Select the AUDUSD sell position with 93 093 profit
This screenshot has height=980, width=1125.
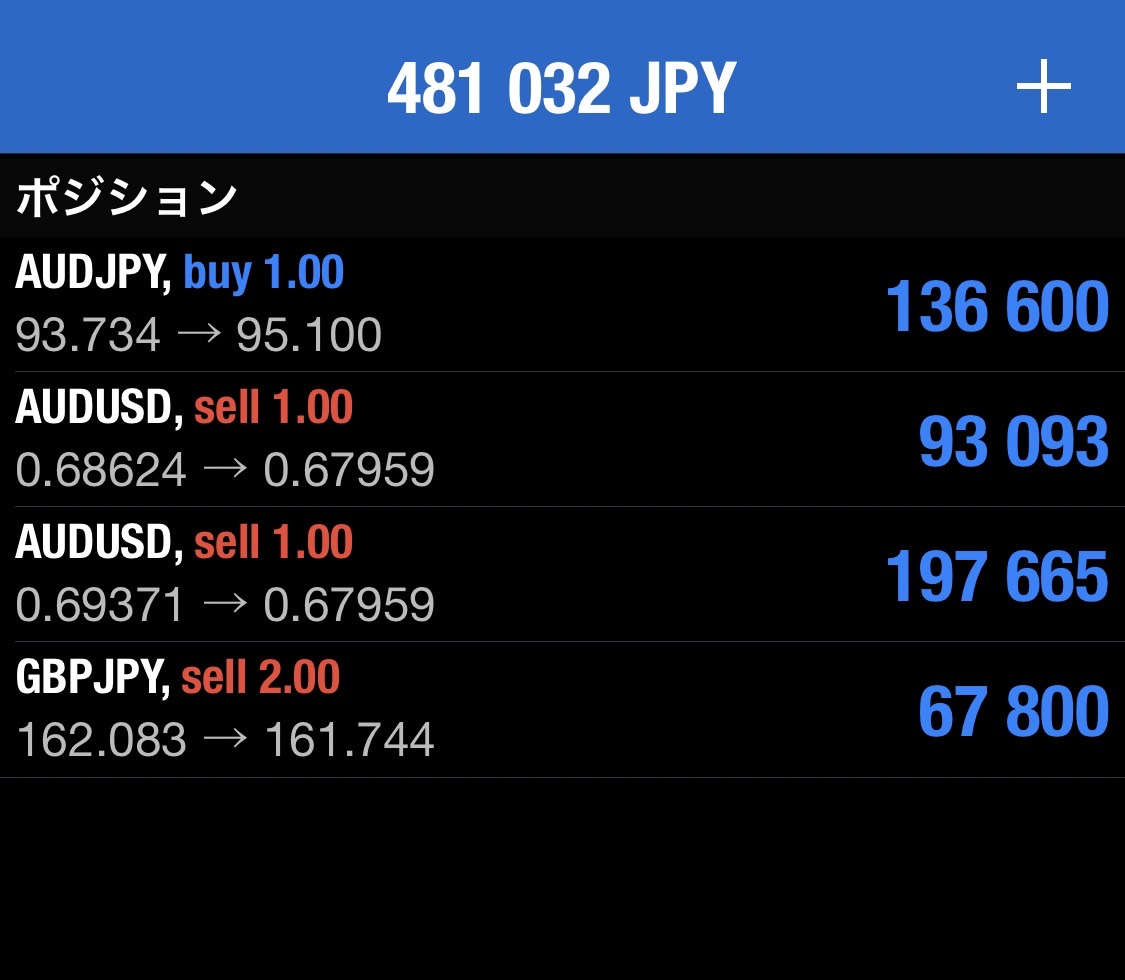[x=562, y=439]
